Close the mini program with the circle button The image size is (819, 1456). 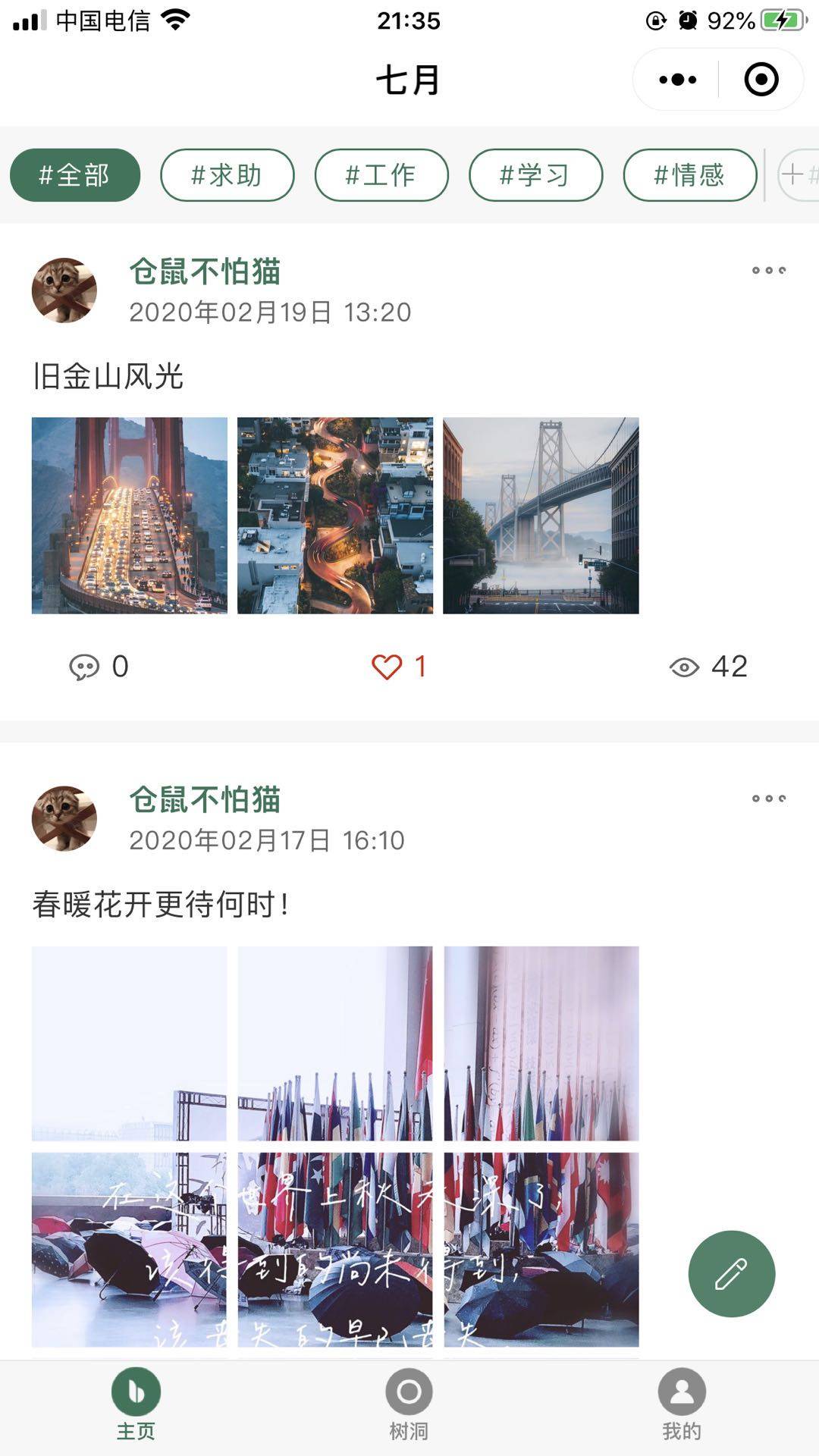[761, 80]
